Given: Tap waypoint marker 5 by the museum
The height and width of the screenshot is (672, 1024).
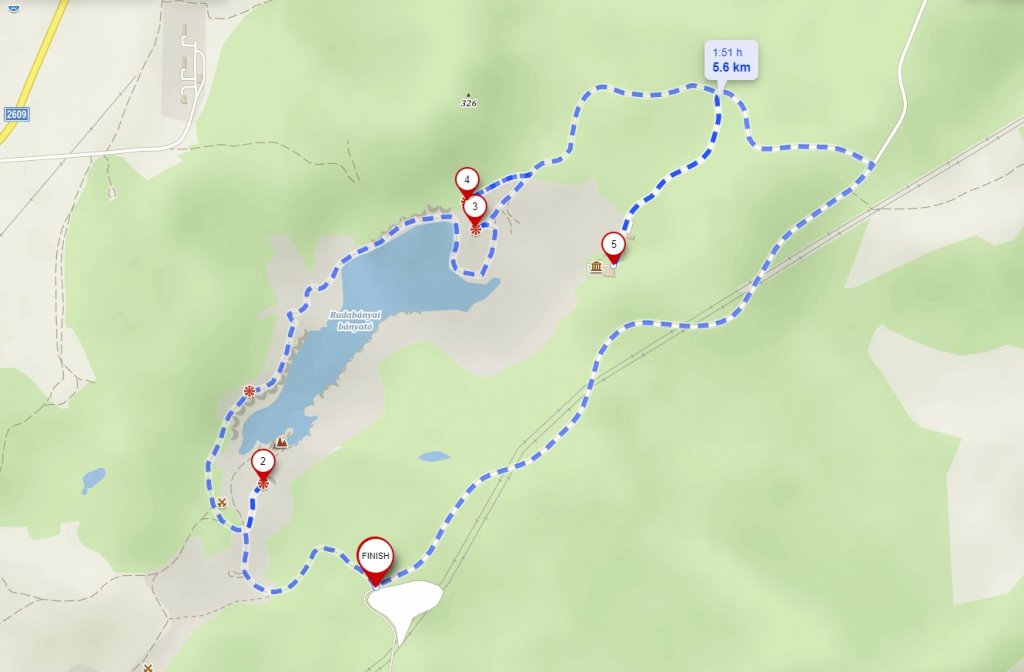Looking at the screenshot, I should coord(614,244).
